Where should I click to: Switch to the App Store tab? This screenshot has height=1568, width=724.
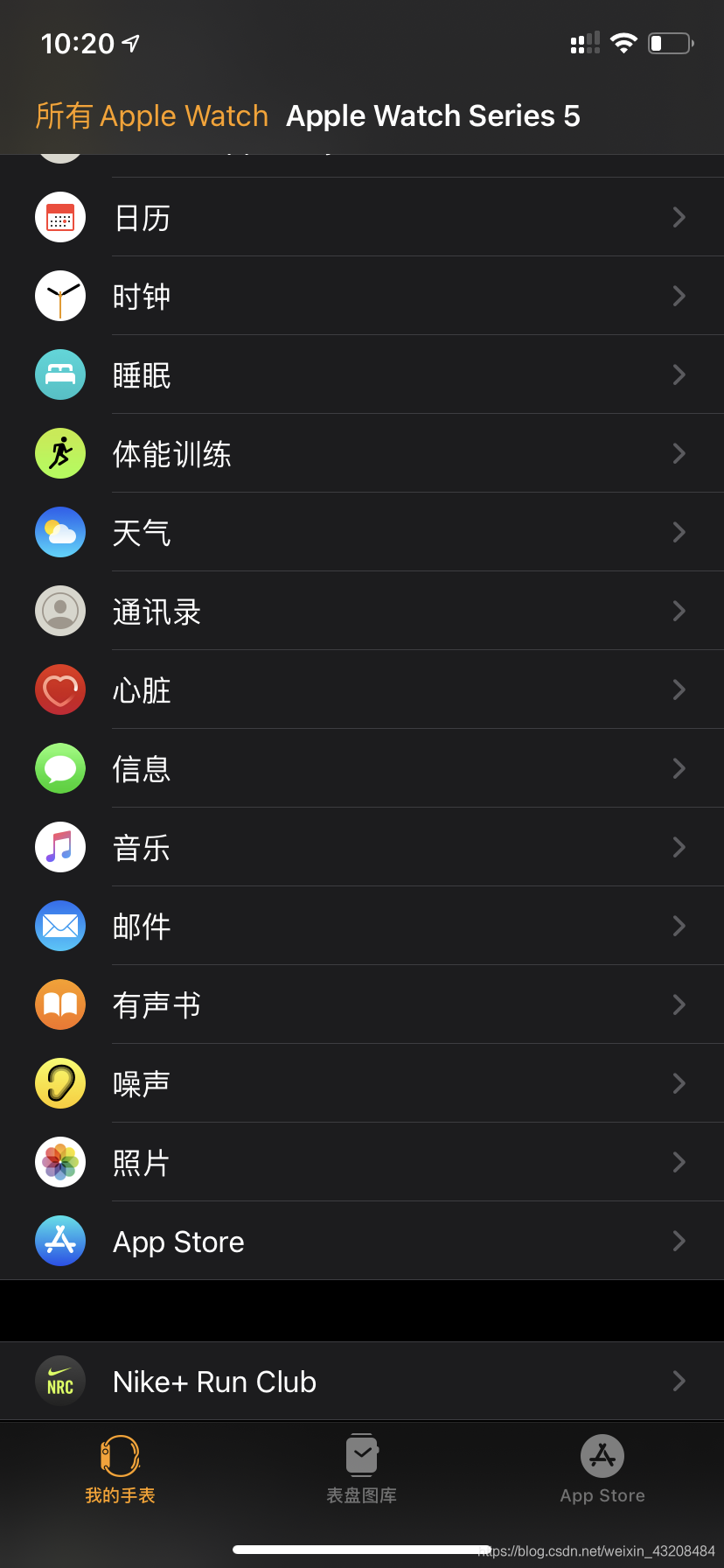pos(602,1468)
